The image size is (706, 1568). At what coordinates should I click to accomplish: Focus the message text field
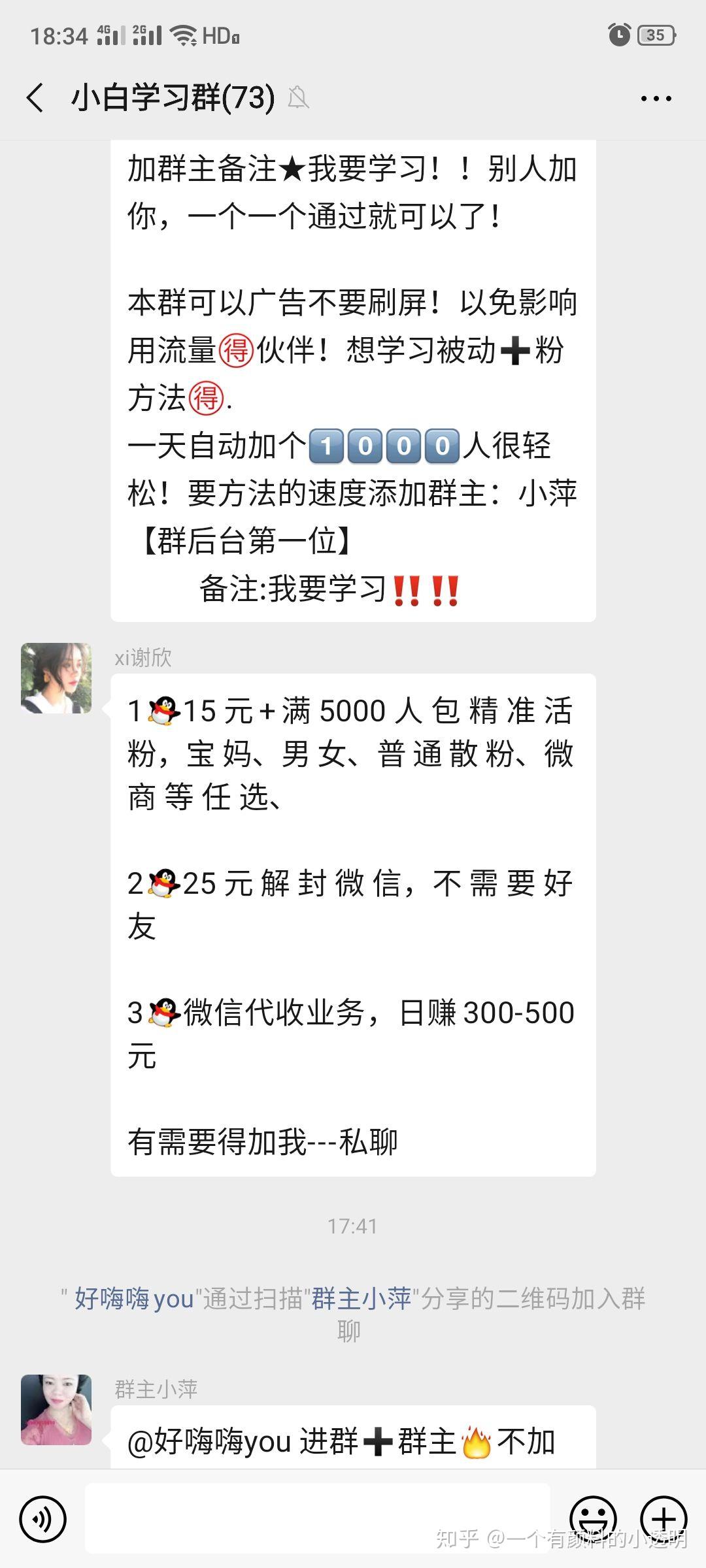coord(318,1518)
